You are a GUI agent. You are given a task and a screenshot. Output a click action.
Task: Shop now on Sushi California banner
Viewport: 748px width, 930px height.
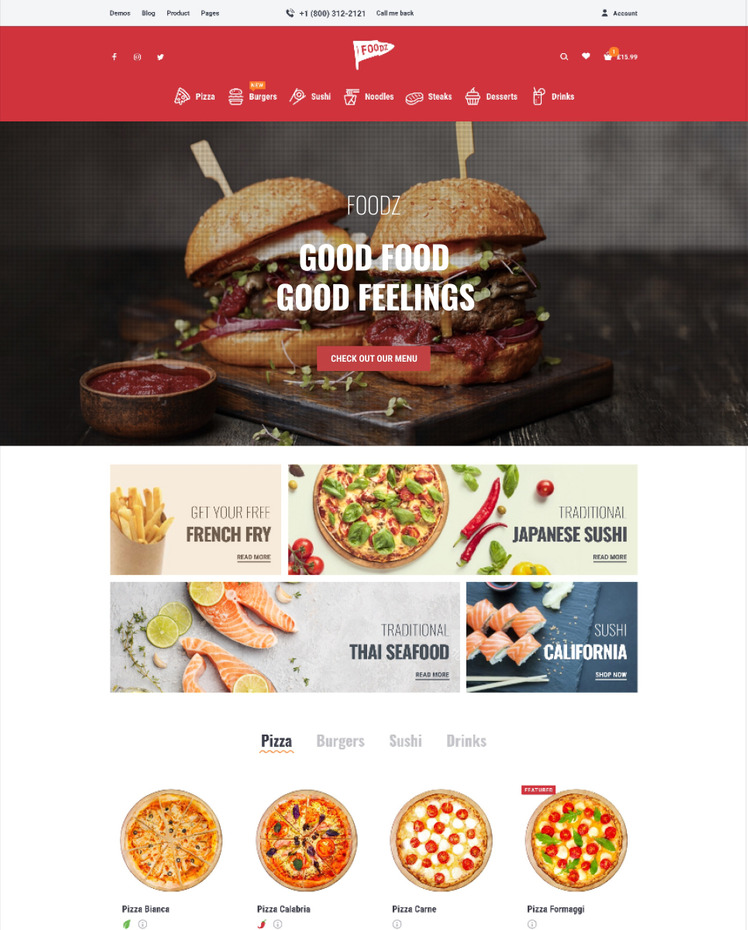[611, 675]
